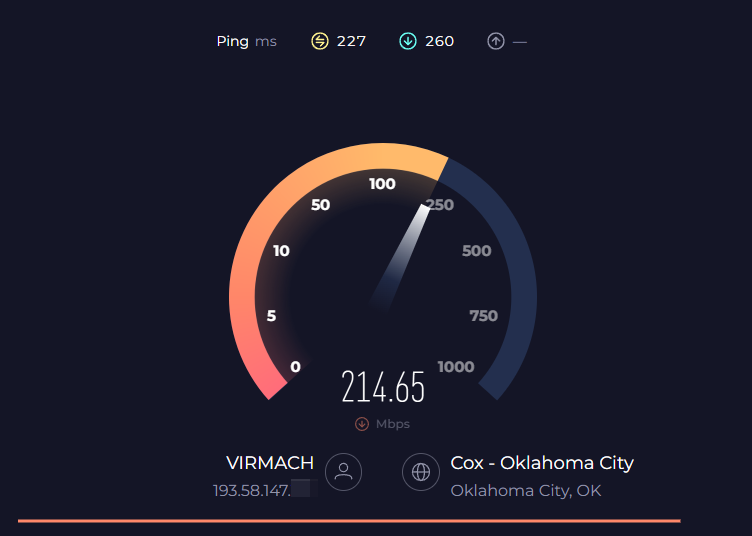This screenshot has height=536, width=752.
Task: Tap the user icon beside VIRMACH
Action: click(x=344, y=472)
